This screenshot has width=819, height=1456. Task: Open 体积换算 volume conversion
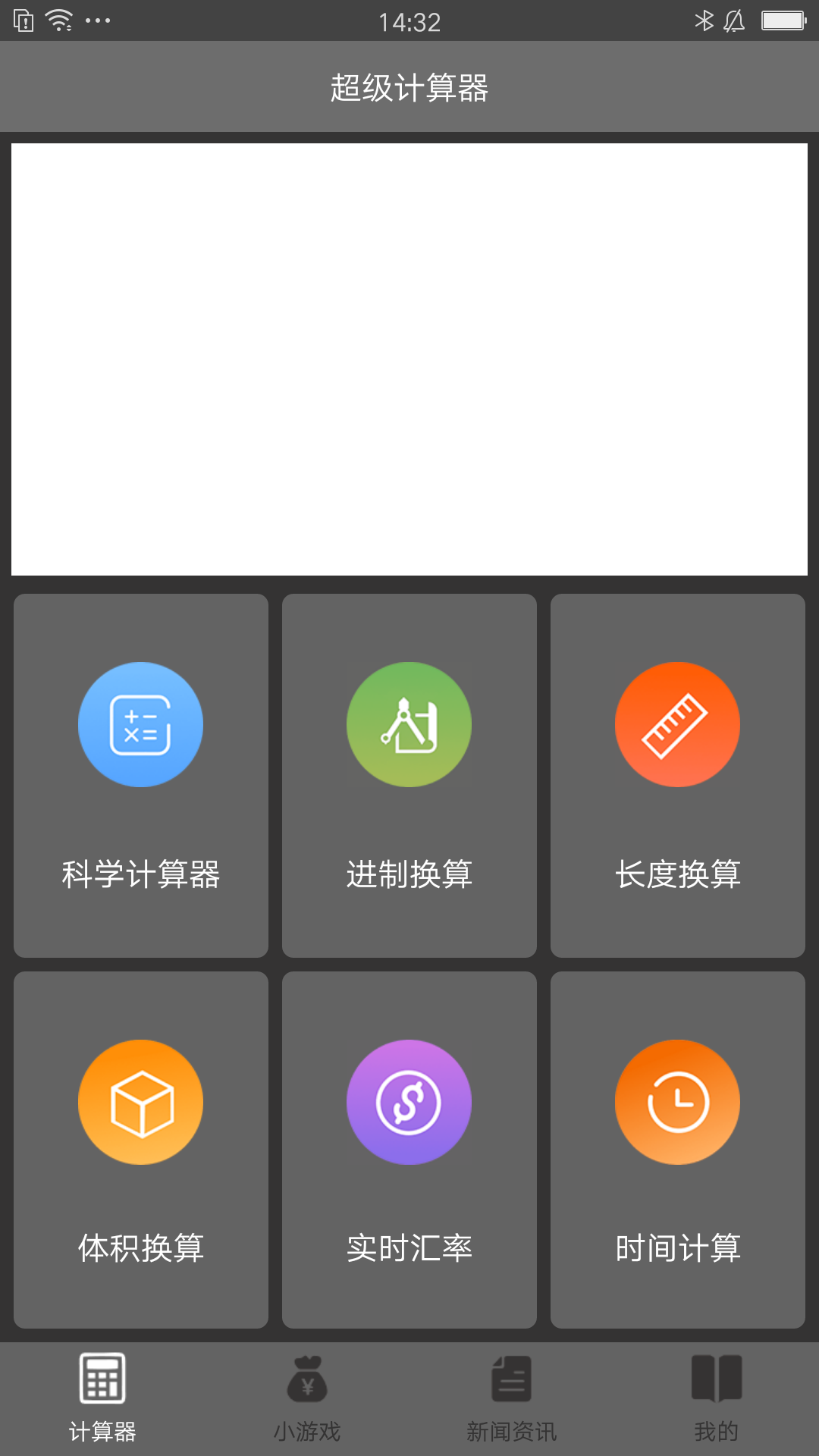pyautogui.click(x=141, y=1150)
